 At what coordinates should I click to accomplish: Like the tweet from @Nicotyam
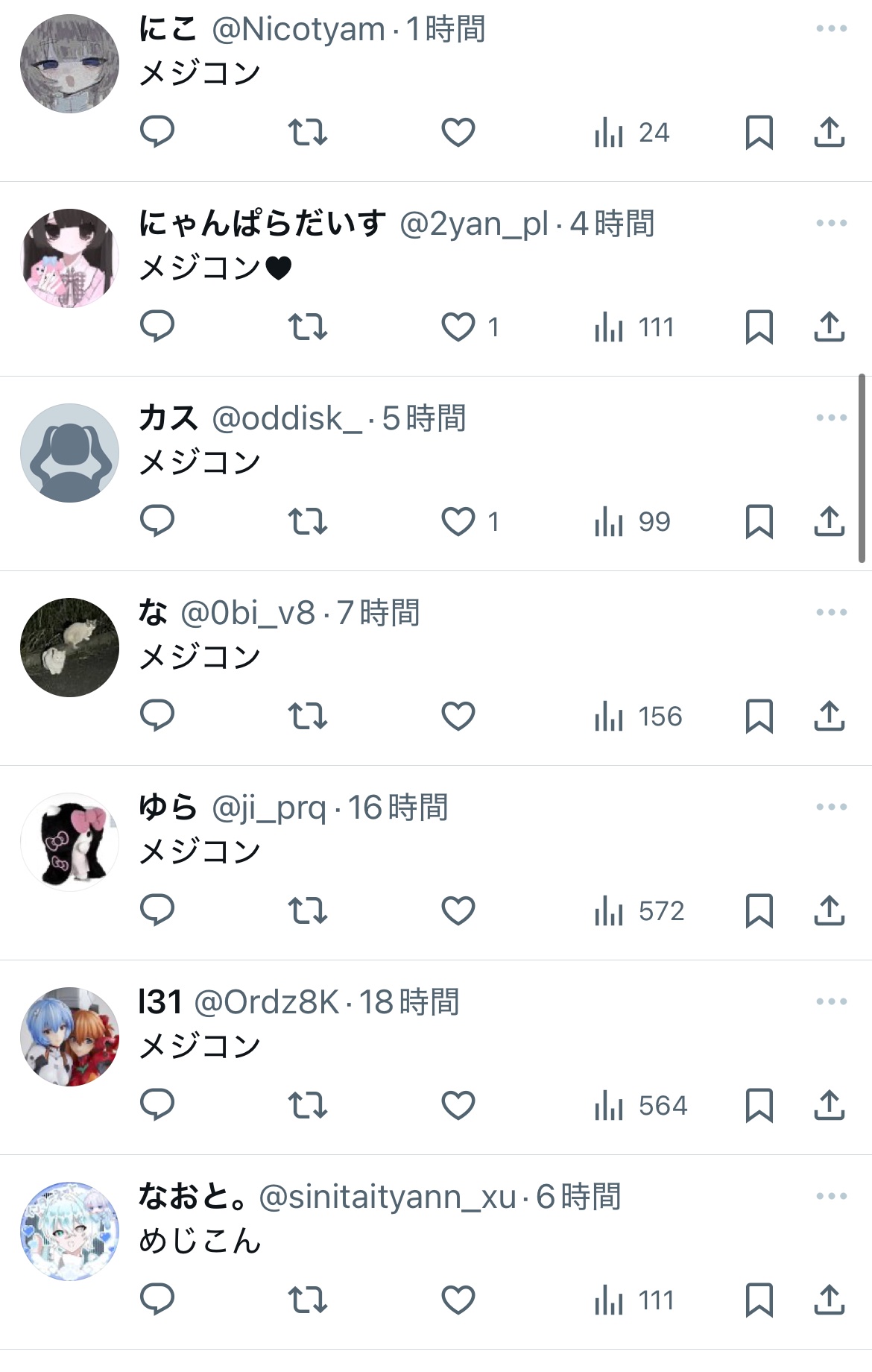pos(458,133)
